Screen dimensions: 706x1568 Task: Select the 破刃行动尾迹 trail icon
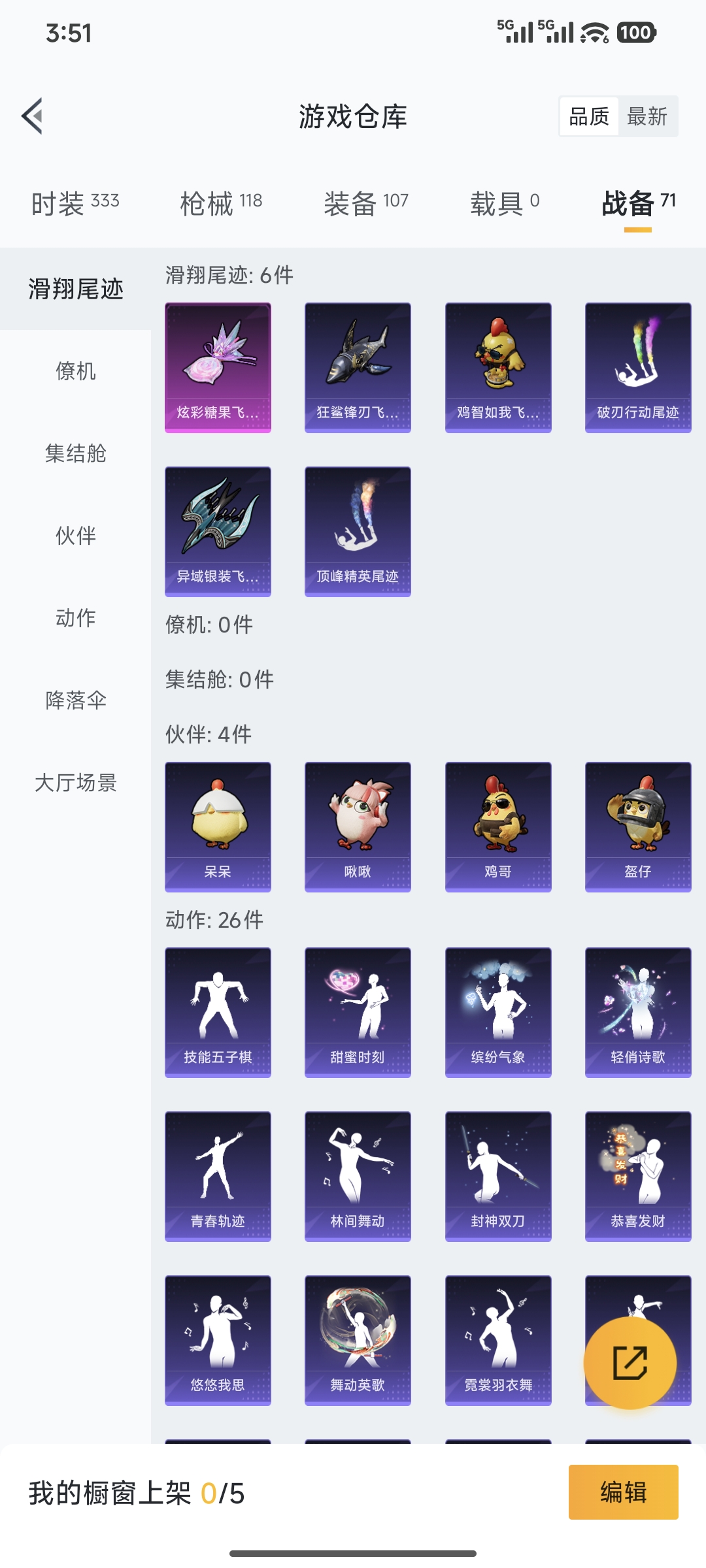[x=637, y=366]
